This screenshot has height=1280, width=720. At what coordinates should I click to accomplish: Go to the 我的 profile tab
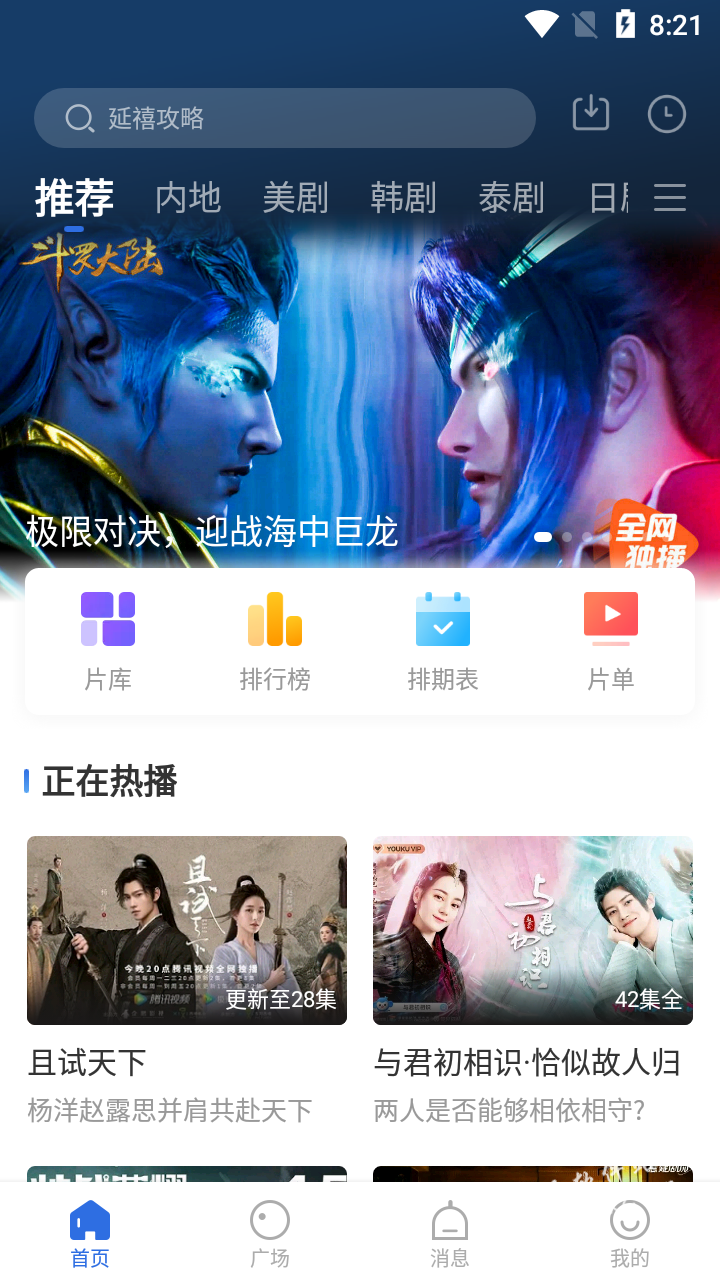click(x=630, y=1234)
